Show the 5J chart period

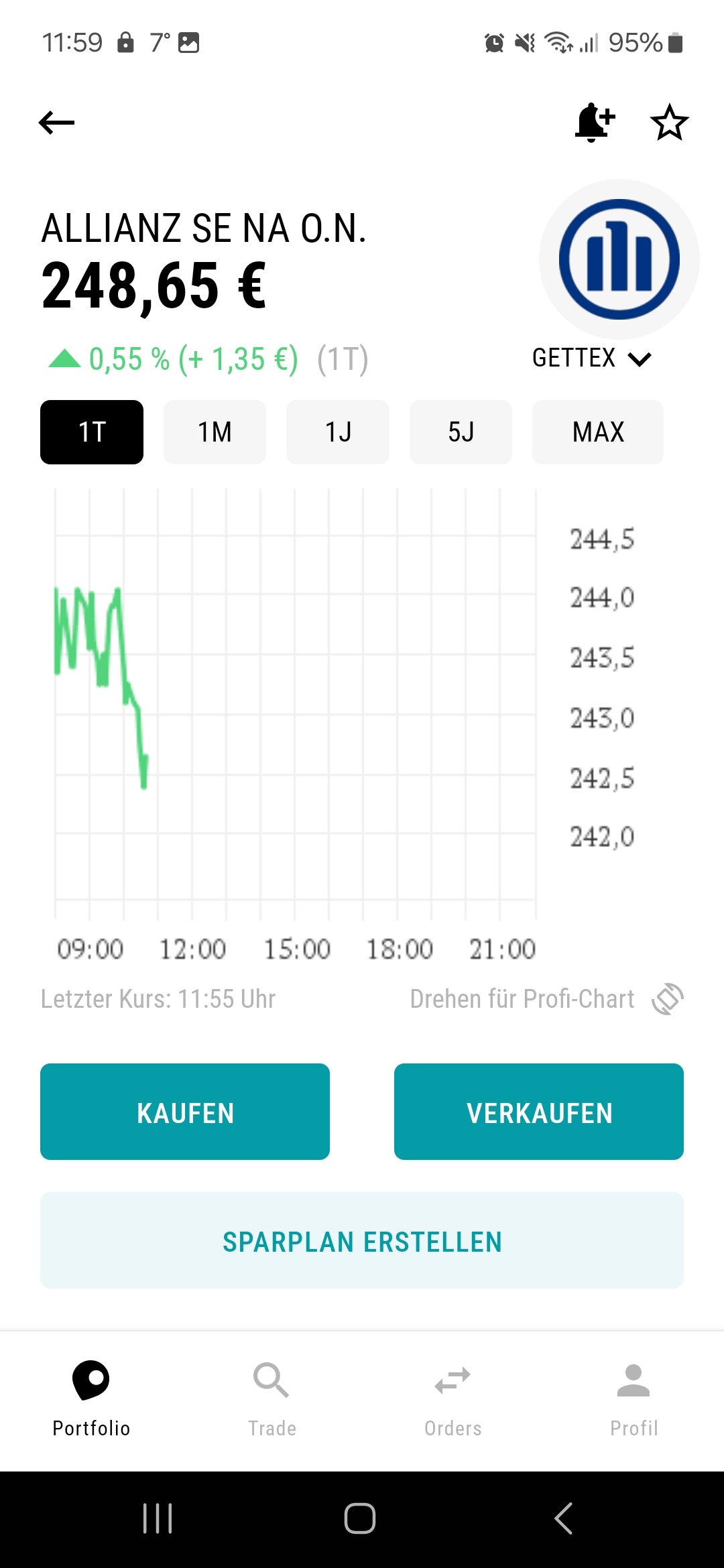point(461,432)
